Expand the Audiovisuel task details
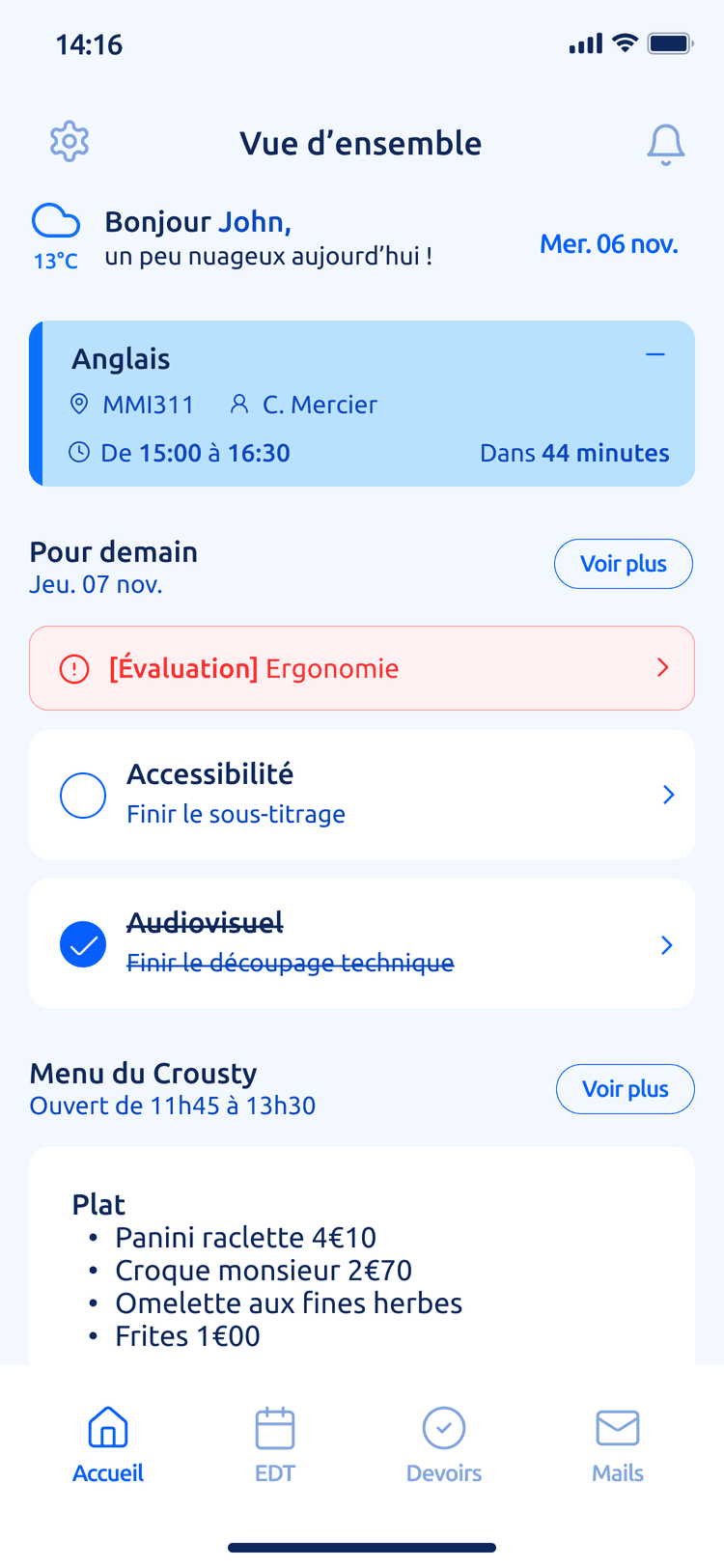This screenshot has height=1568, width=724. coord(668,944)
